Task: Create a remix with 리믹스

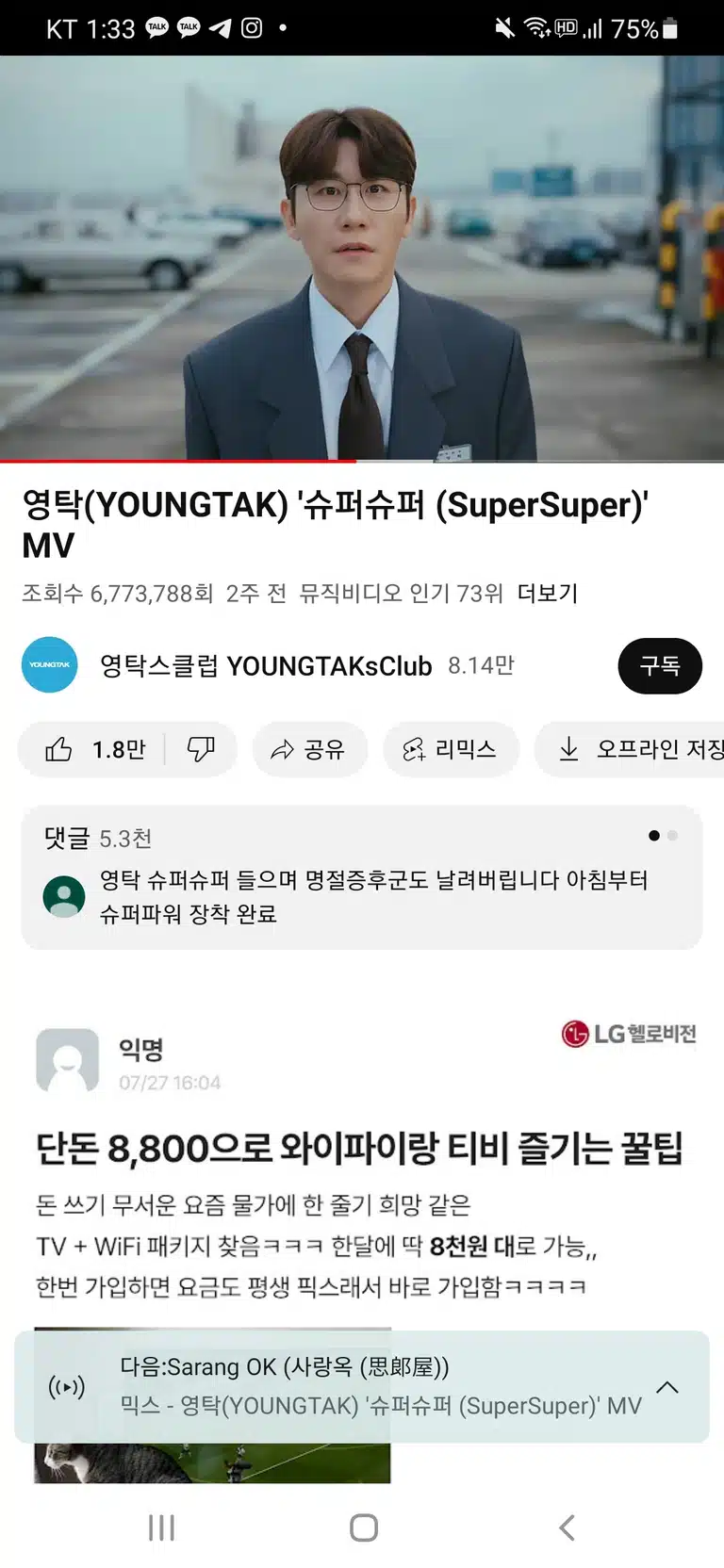Action: 451,749
